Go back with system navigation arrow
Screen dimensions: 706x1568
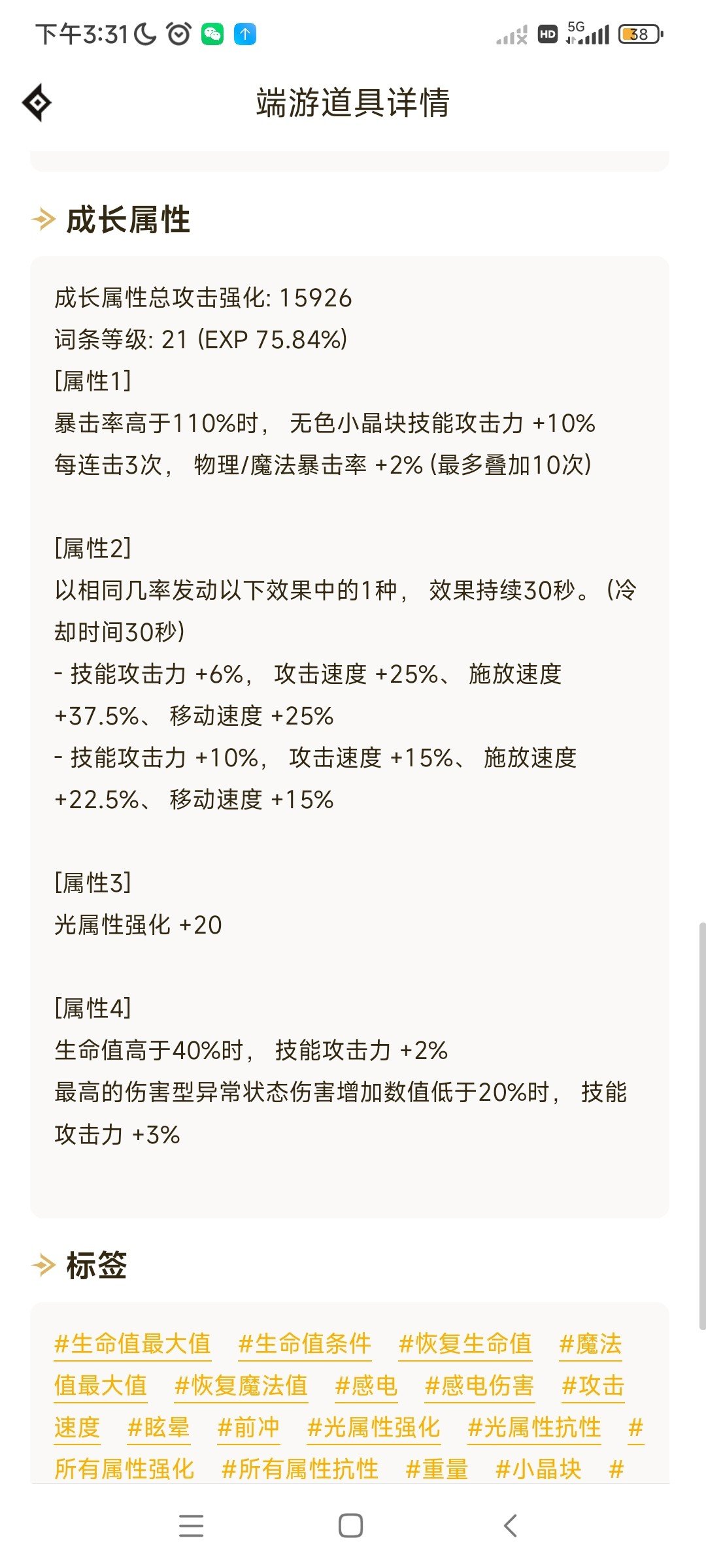(511, 1526)
